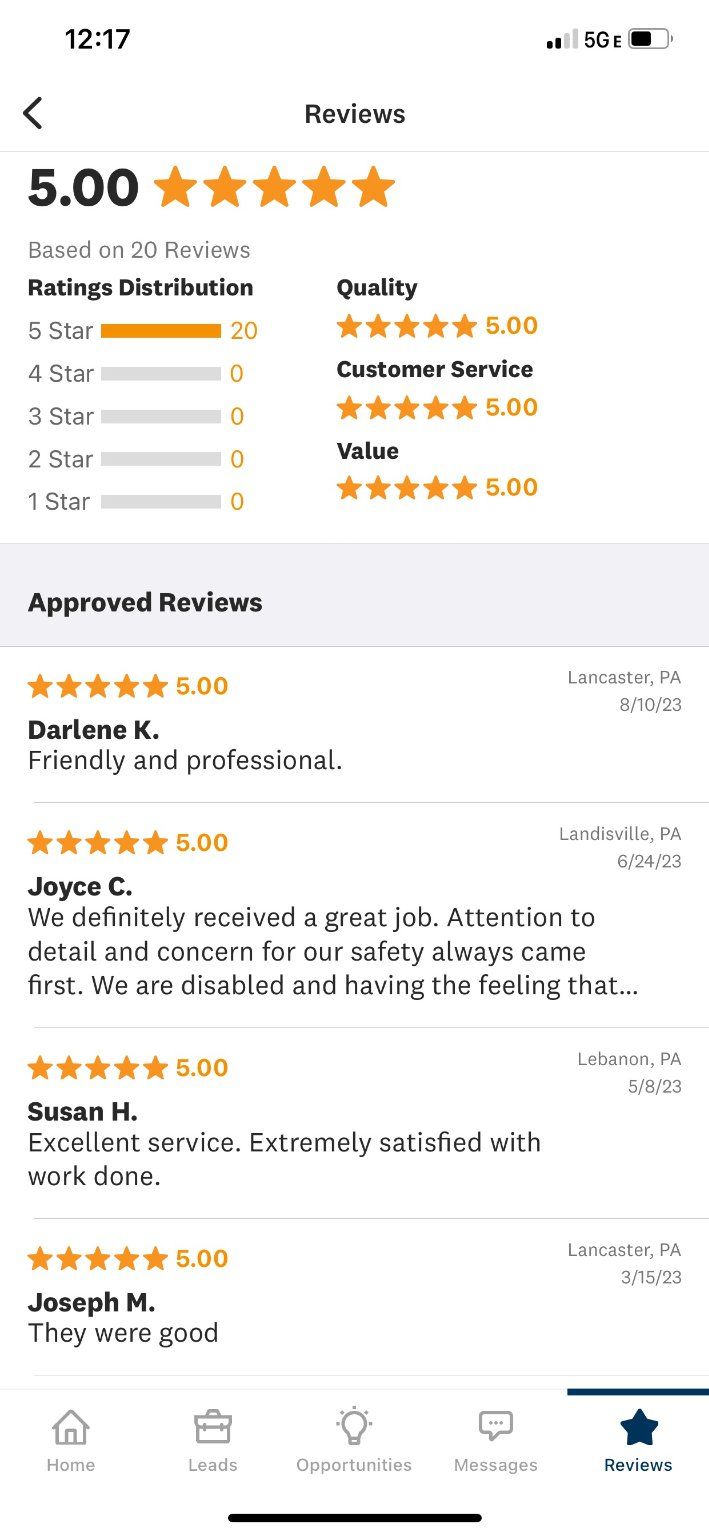View Susan H.'s review details

pos(354,1123)
